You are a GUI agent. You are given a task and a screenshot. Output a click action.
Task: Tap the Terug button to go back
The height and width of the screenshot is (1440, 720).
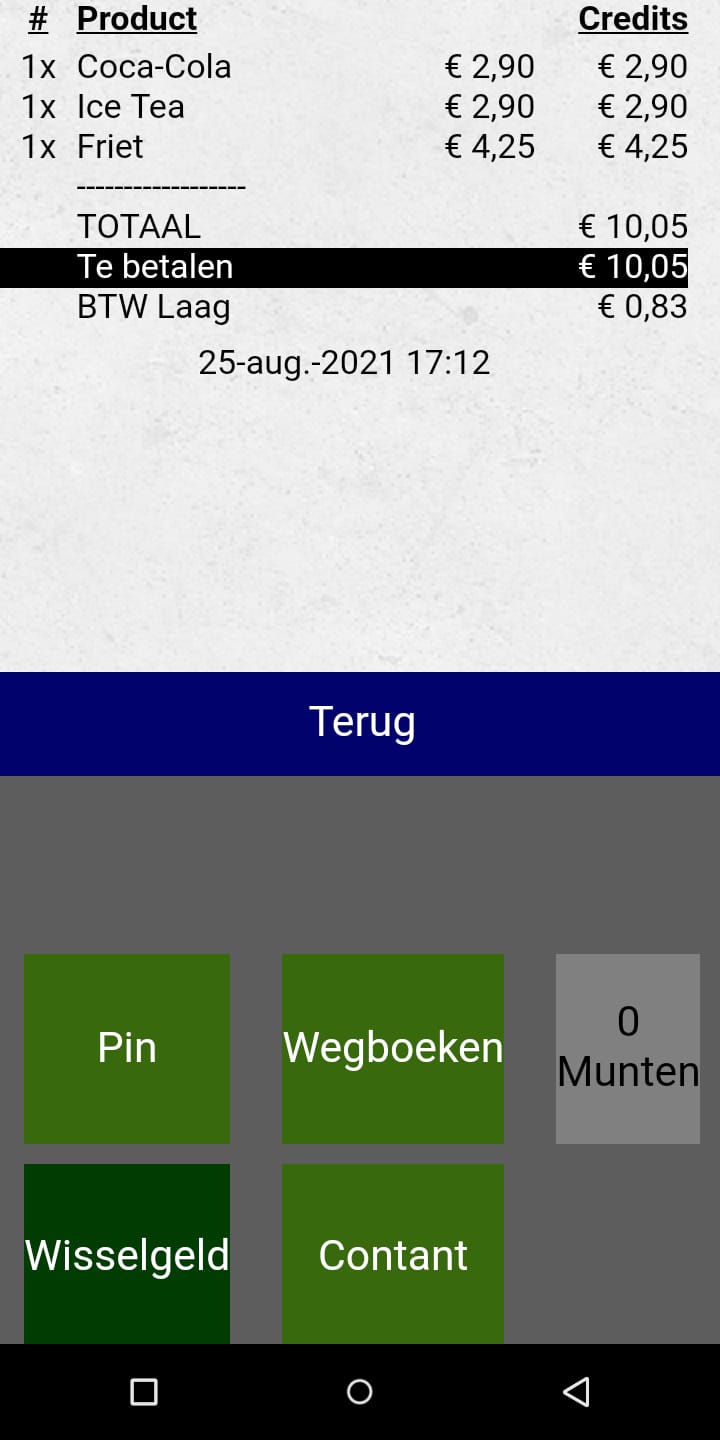360,723
